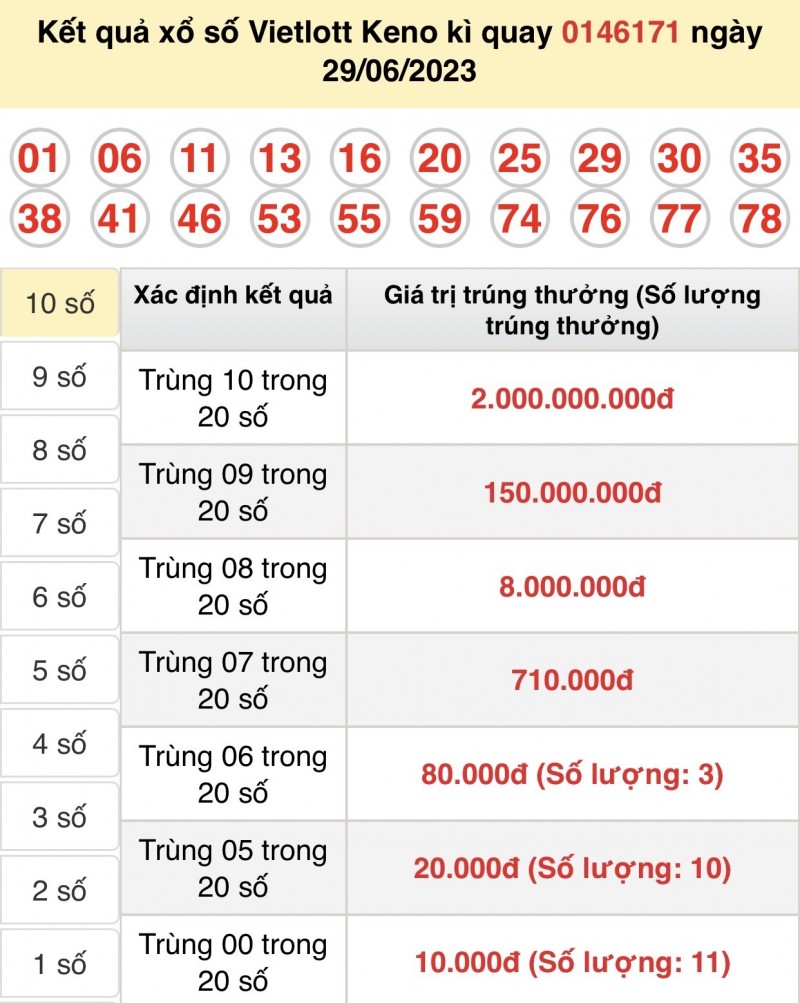Show results for 7 số

coord(59,523)
